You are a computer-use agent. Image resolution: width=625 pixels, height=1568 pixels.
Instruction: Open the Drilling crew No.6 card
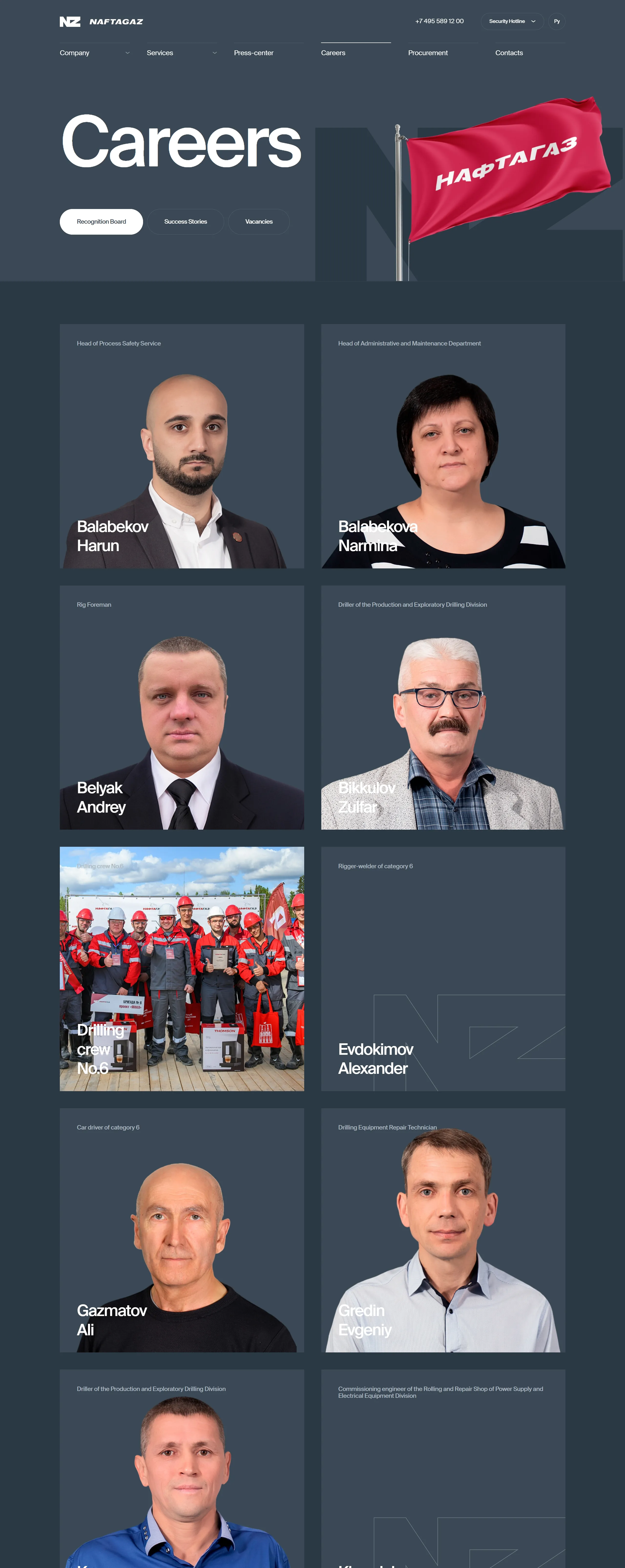click(181, 968)
